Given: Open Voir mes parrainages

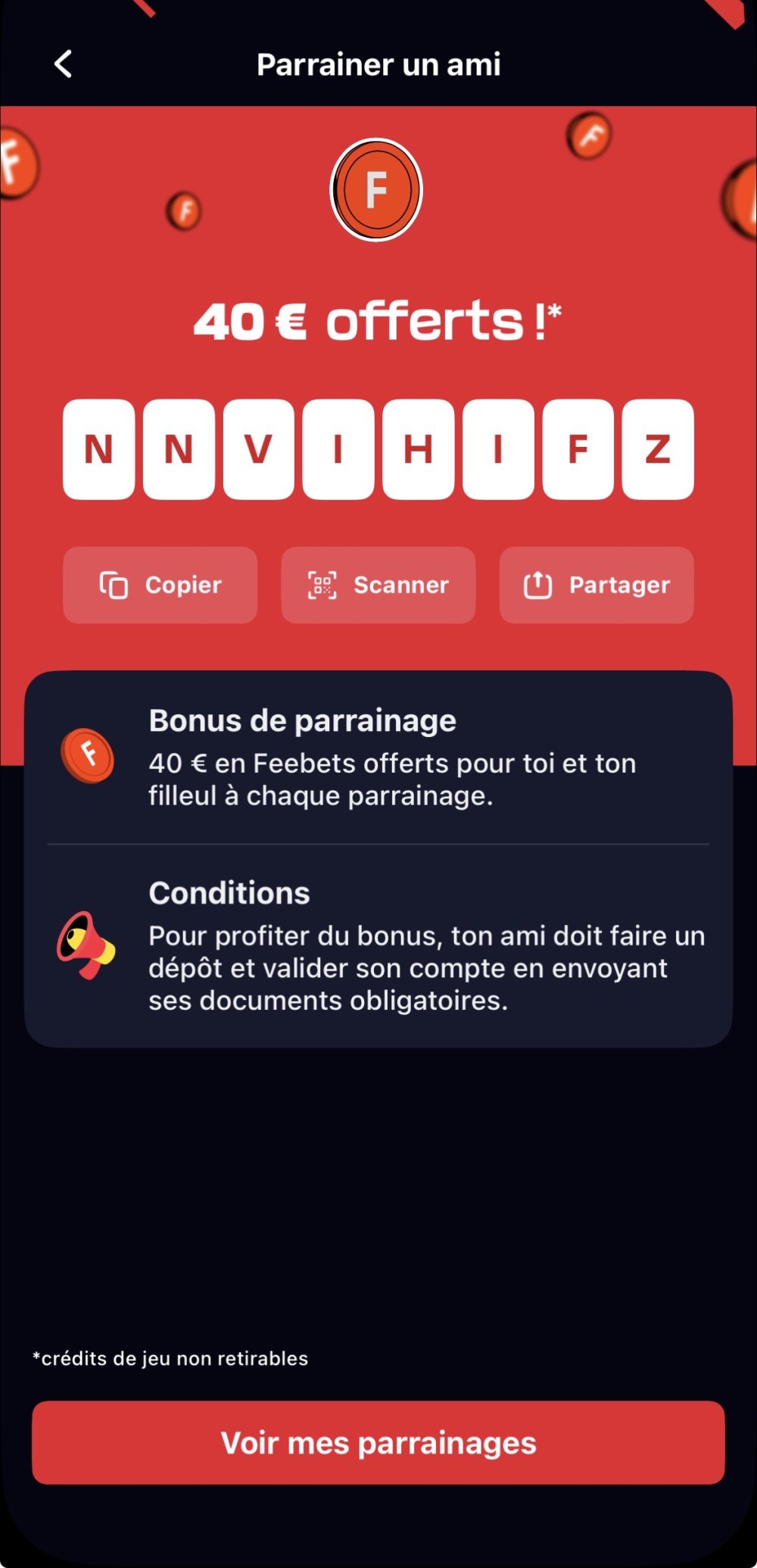Looking at the screenshot, I should [378, 1442].
